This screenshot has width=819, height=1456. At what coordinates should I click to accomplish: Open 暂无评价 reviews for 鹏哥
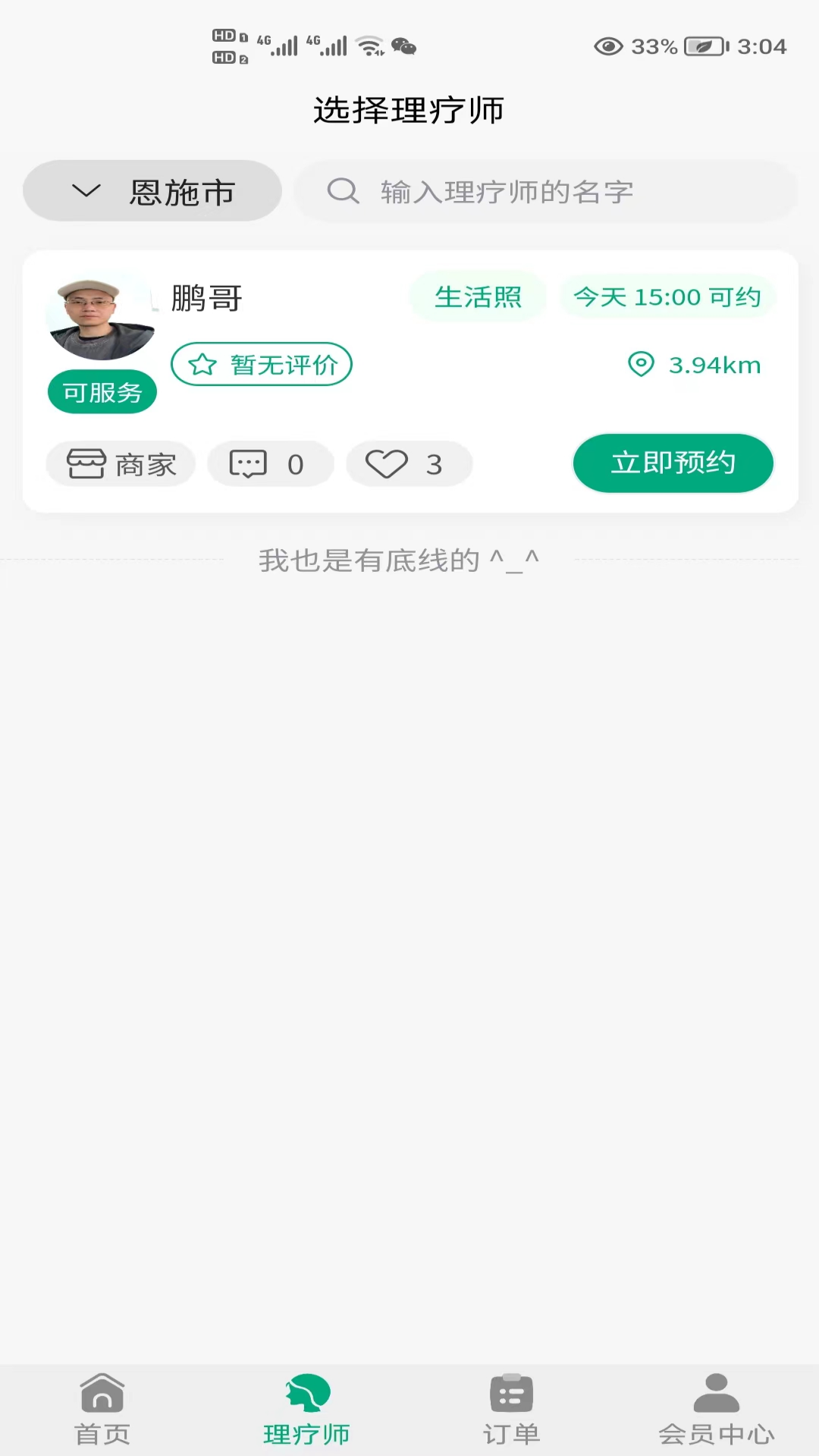262,365
